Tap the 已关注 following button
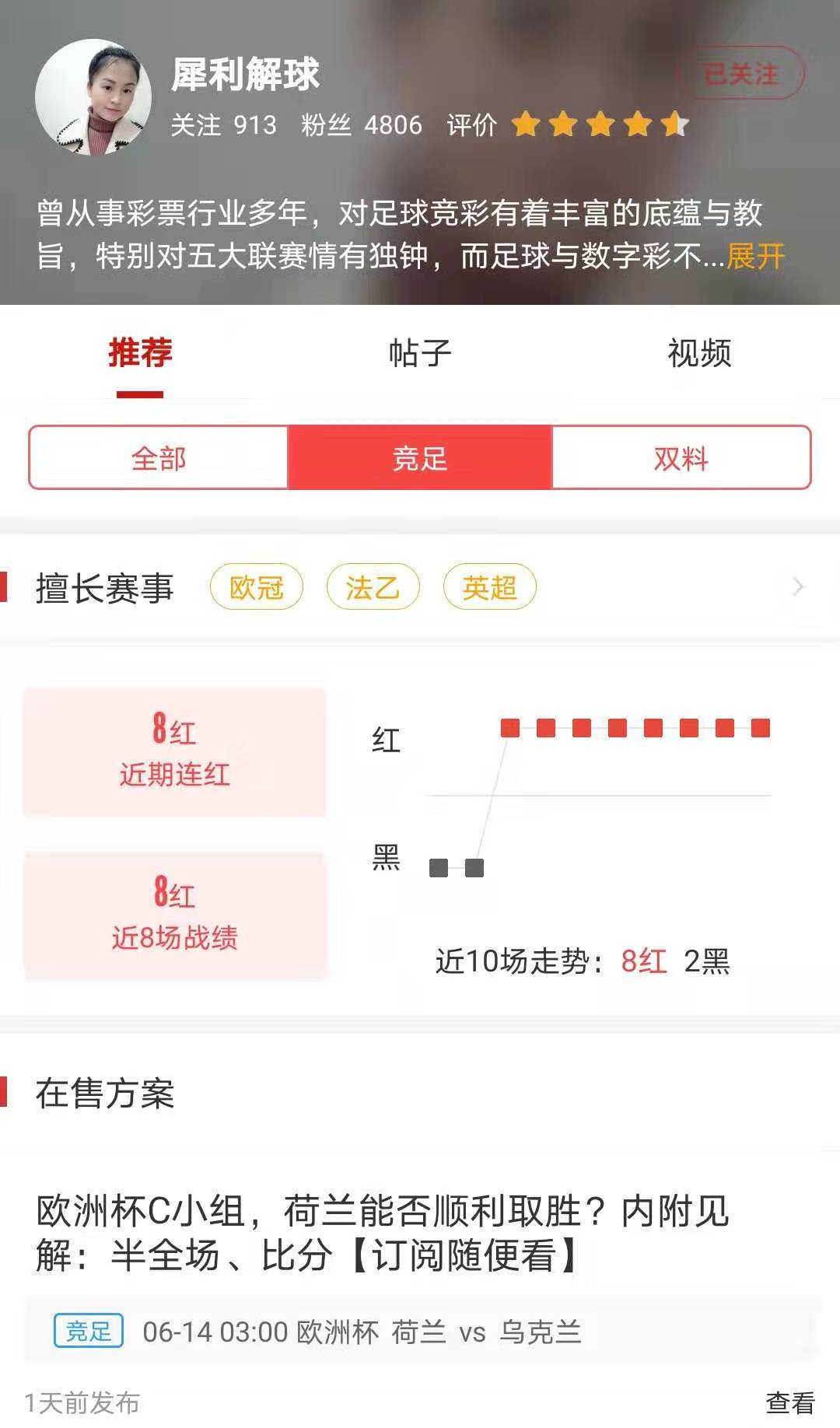Image resolution: width=840 pixels, height=1428 pixels. tap(740, 74)
